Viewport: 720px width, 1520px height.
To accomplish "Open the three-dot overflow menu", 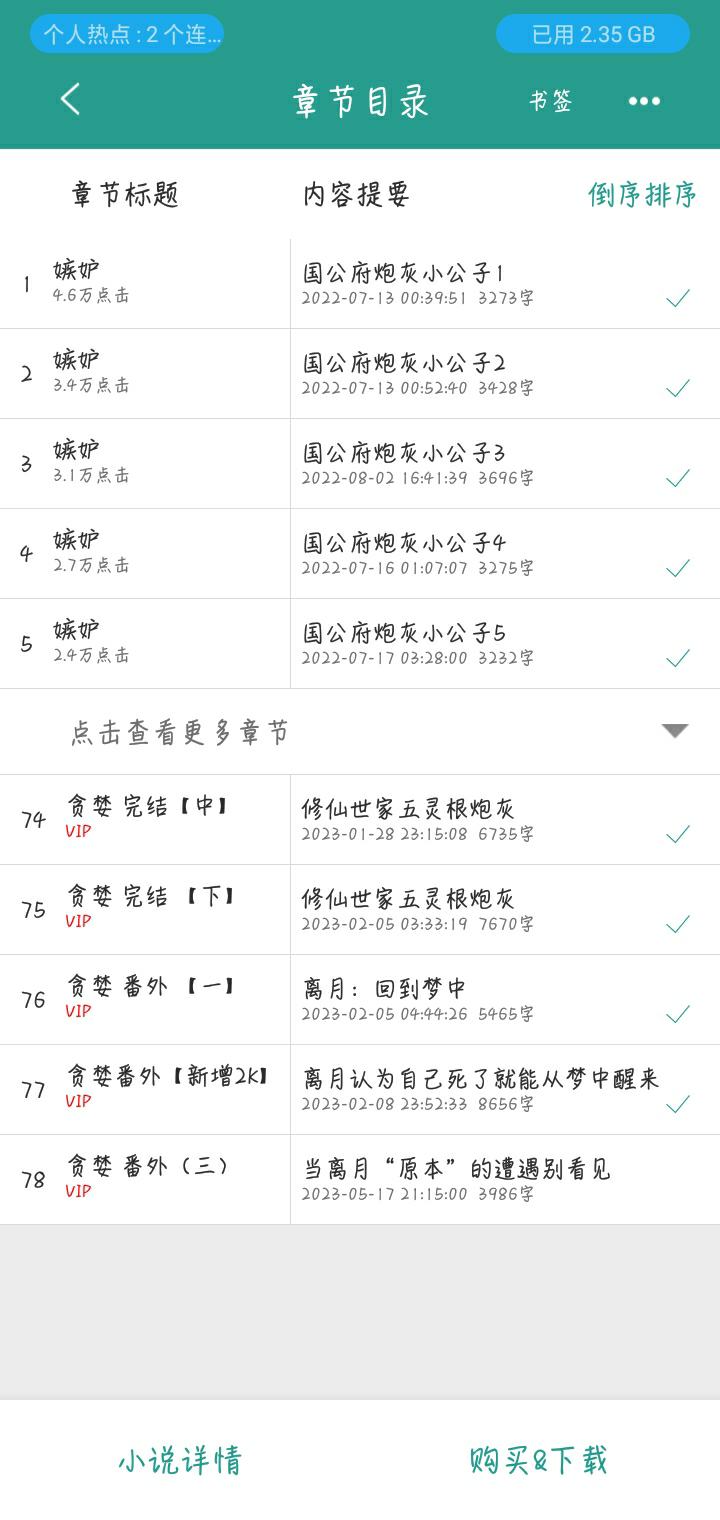I will tap(644, 101).
